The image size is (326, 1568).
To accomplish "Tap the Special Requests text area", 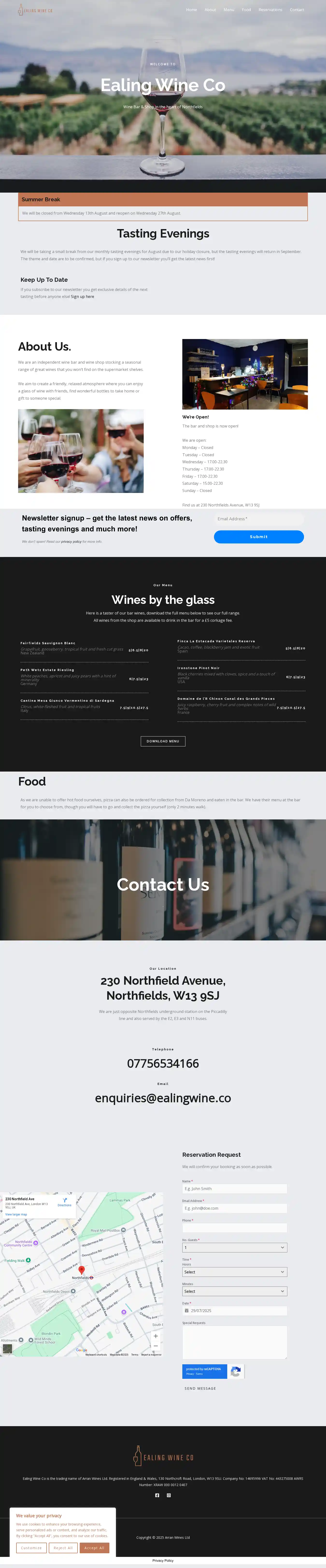I will click(234, 1342).
